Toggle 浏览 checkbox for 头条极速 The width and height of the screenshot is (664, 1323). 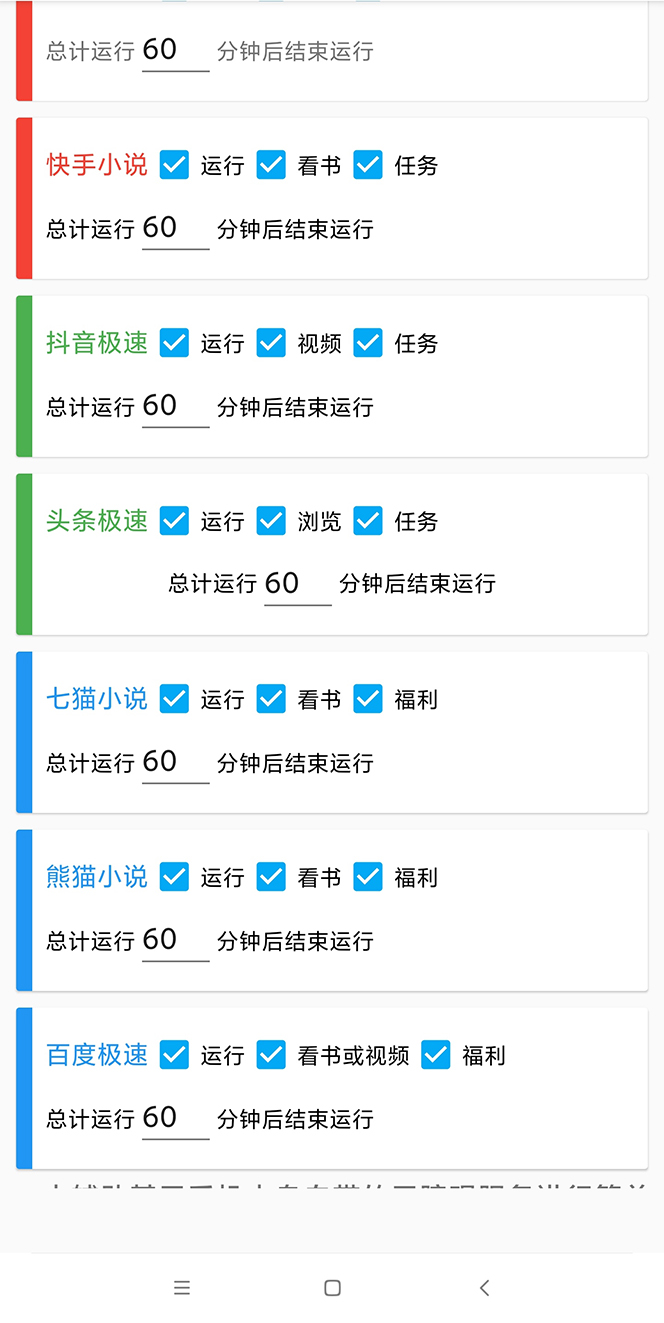pos(271,521)
